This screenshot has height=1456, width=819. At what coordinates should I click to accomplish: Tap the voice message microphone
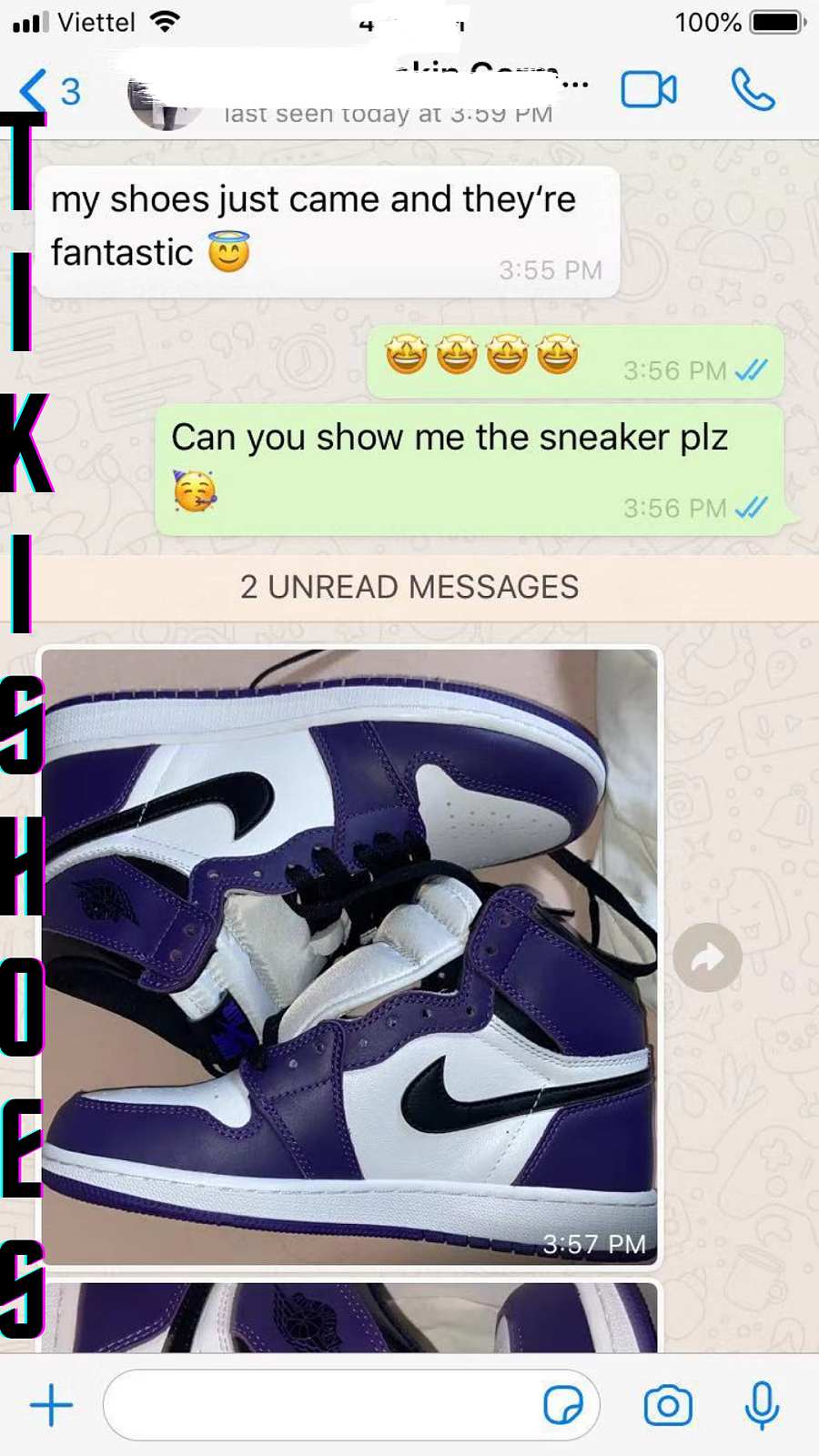(x=762, y=1405)
